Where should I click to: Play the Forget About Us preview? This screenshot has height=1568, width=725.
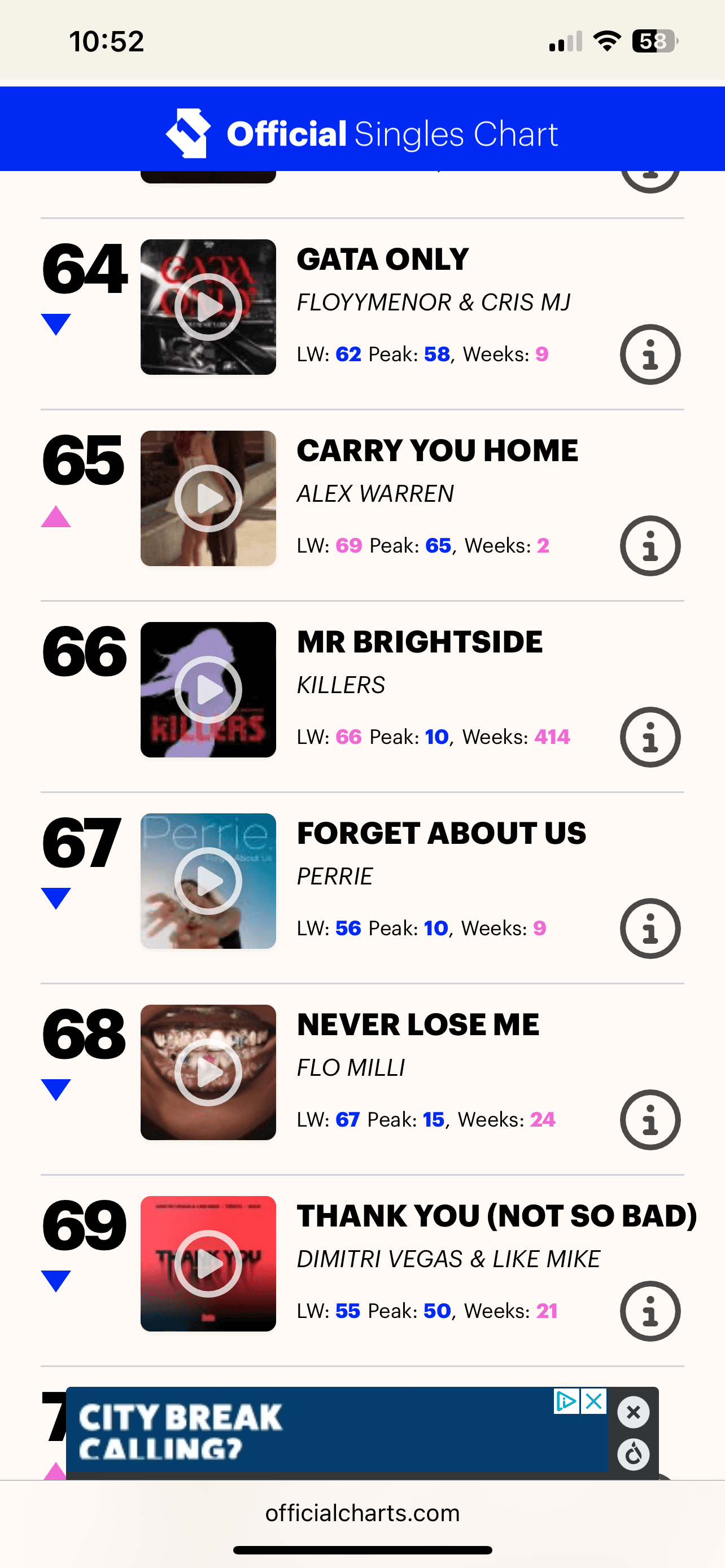[208, 881]
